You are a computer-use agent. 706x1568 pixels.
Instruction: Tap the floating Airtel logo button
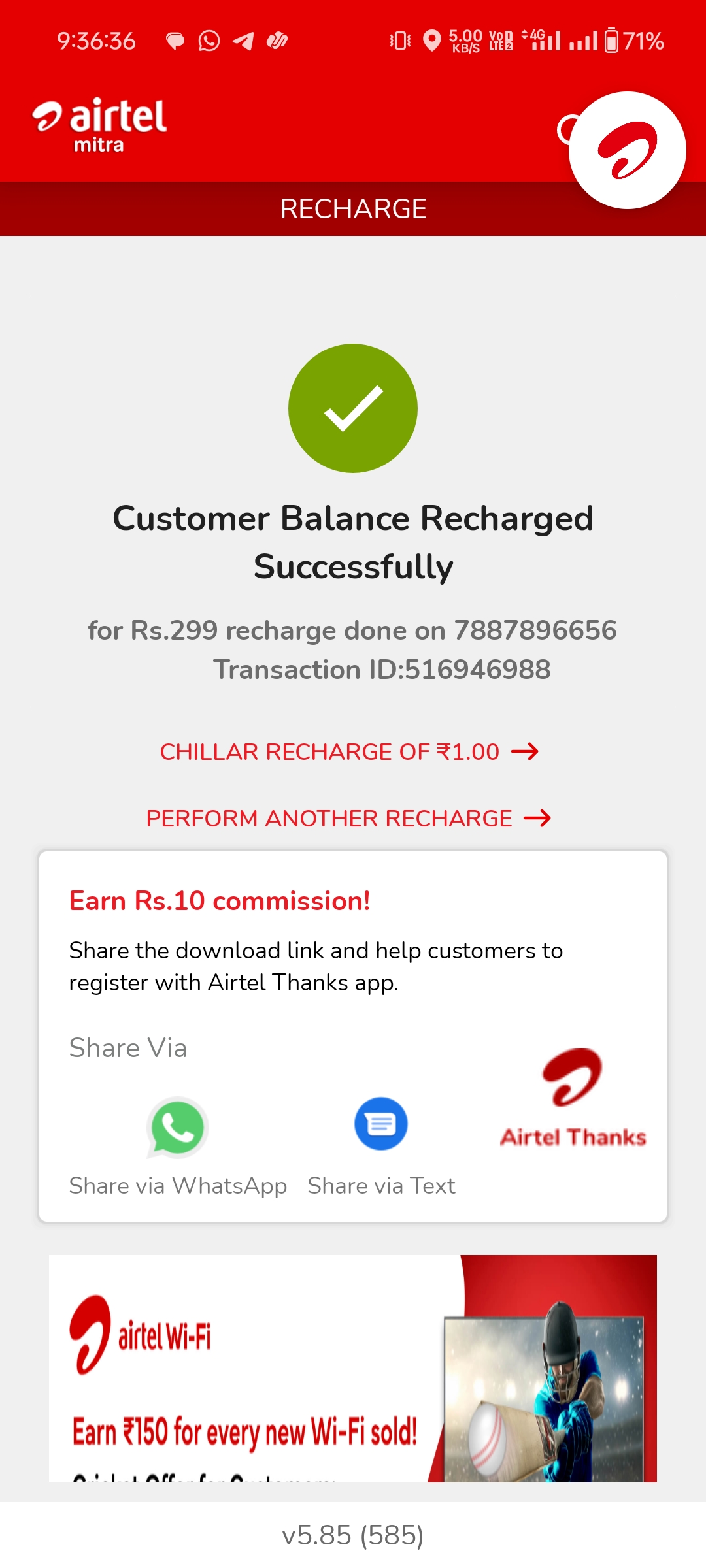627,150
